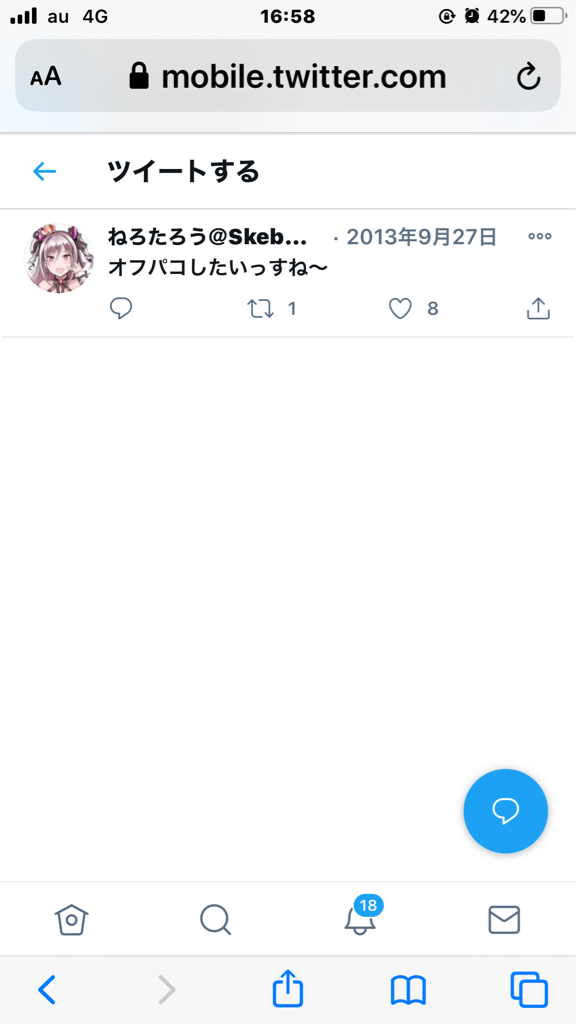
Task: Like the tweet by ねろたろう
Action: click(x=400, y=308)
